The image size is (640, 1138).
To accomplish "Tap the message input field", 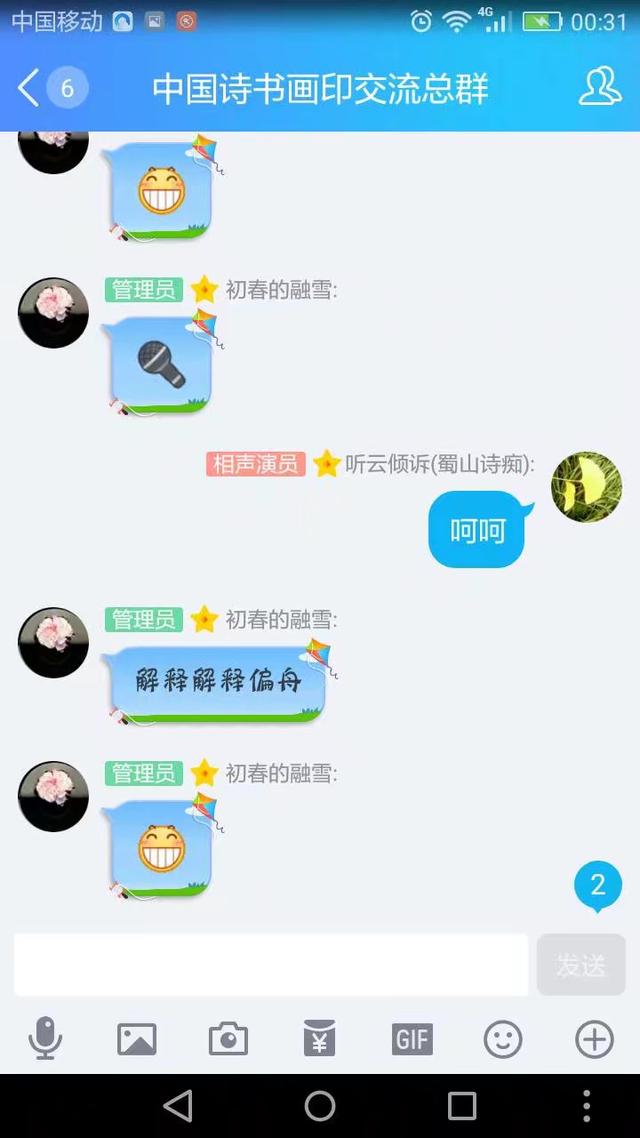I will 270,965.
